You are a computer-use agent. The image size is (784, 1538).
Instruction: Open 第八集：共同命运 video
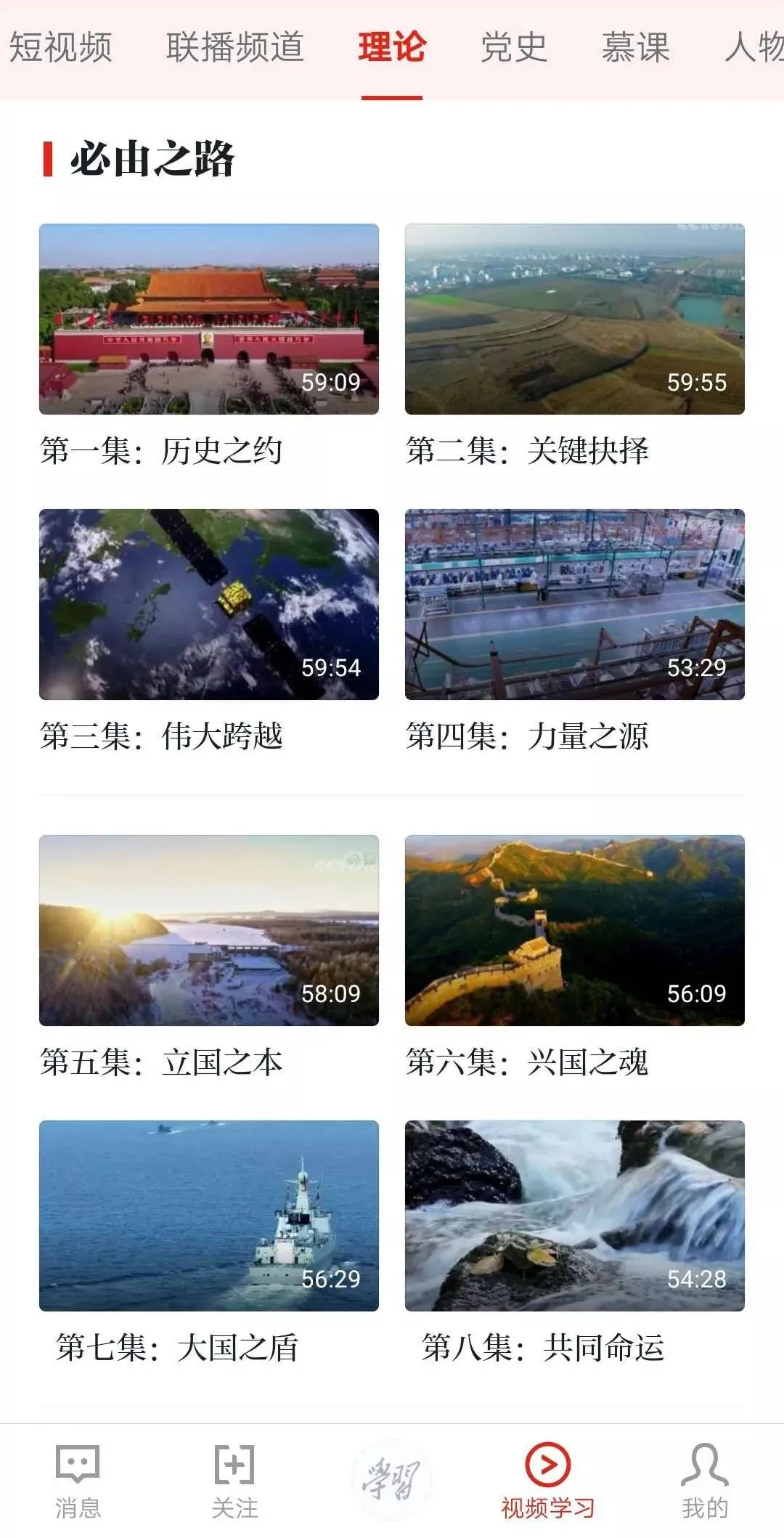pos(574,1216)
